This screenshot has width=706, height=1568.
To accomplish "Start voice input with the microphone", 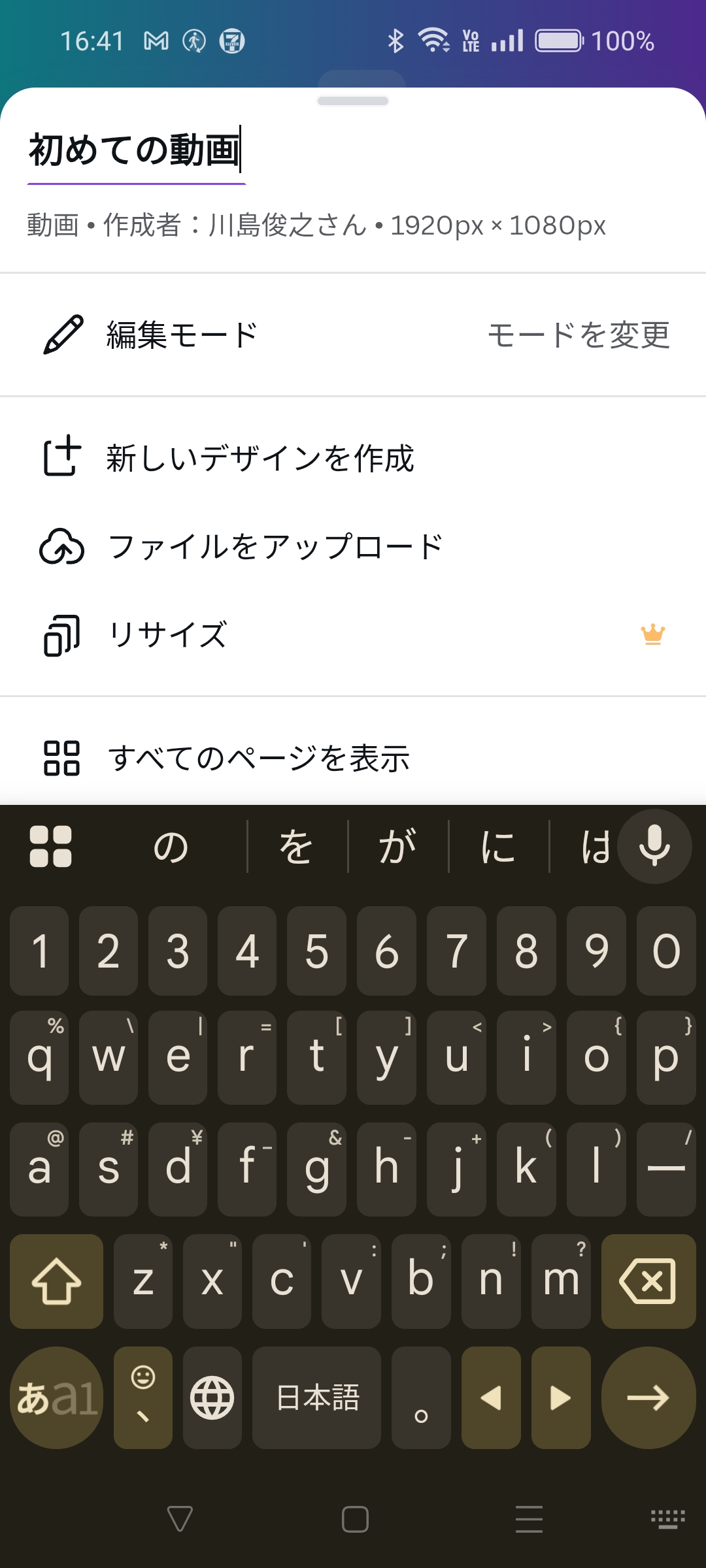I will (654, 846).
